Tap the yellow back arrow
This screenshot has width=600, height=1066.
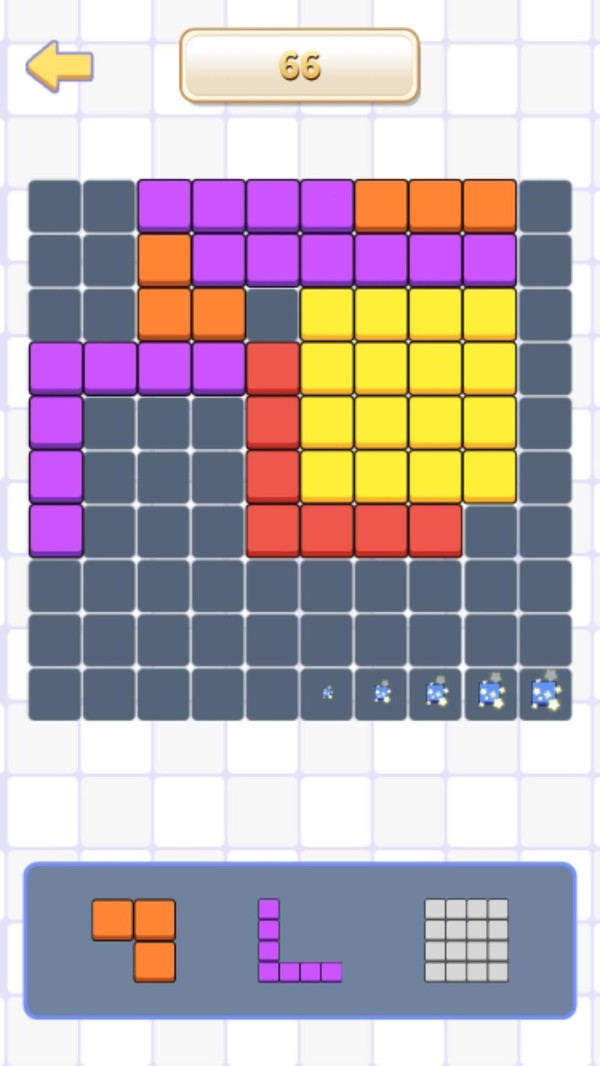(x=59, y=66)
